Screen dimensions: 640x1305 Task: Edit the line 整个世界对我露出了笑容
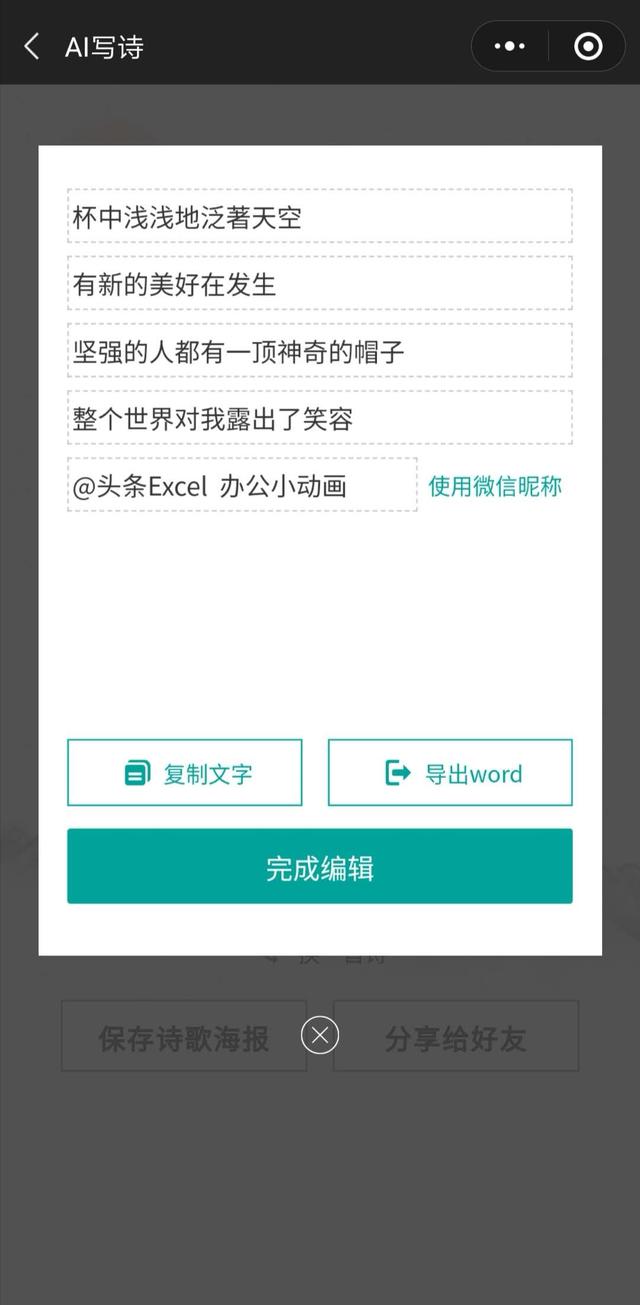[320, 417]
